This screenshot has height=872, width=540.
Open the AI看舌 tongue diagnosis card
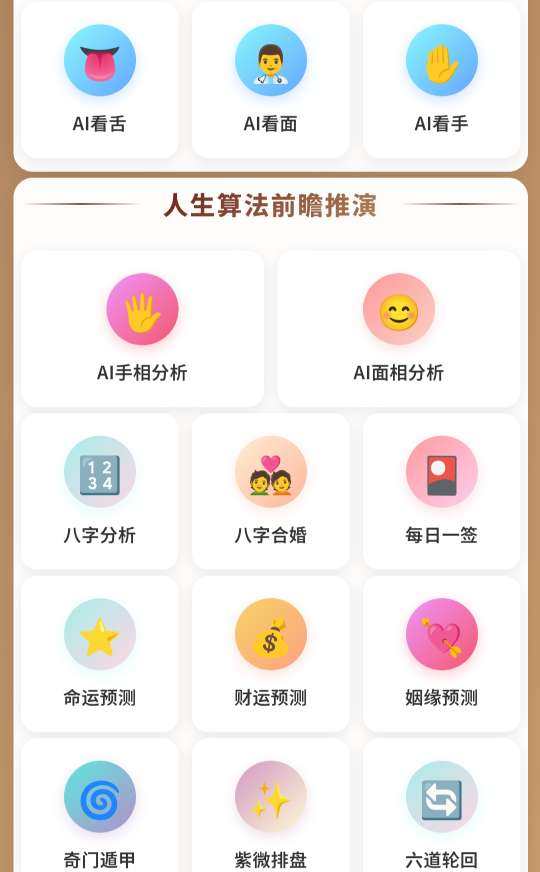(100, 81)
